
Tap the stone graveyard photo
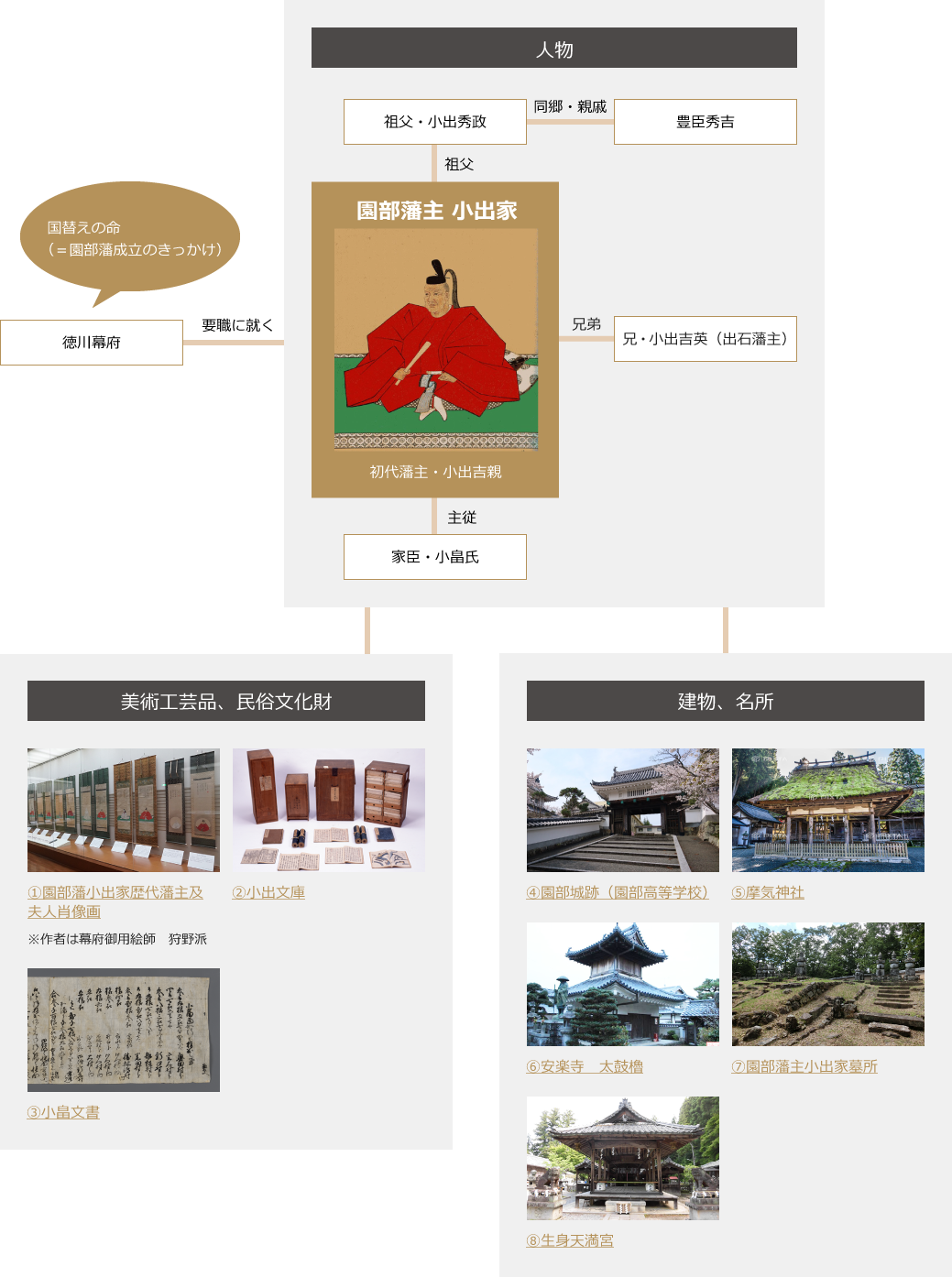828,984
